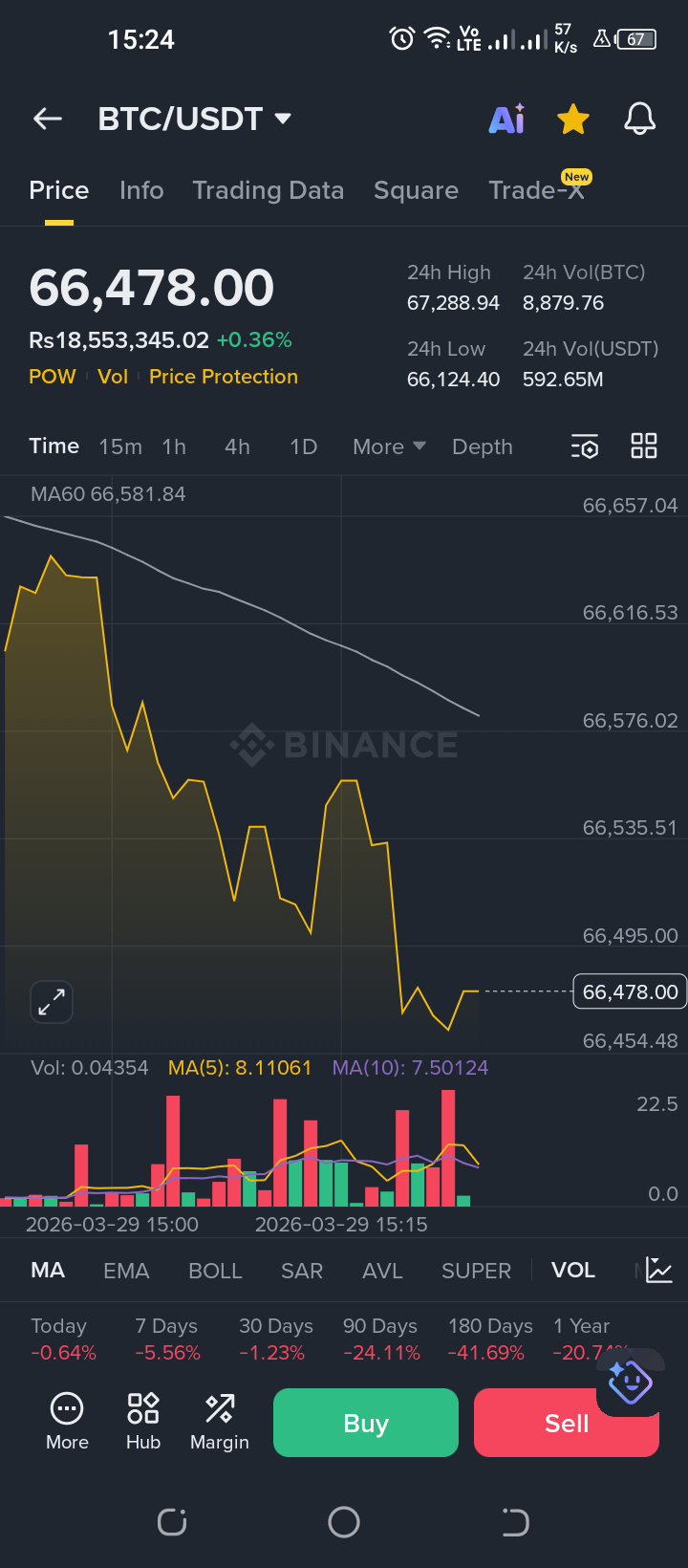Switch to the Trade-X tab
The width and height of the screenshot is (688, 1568).
coord(536,190)
